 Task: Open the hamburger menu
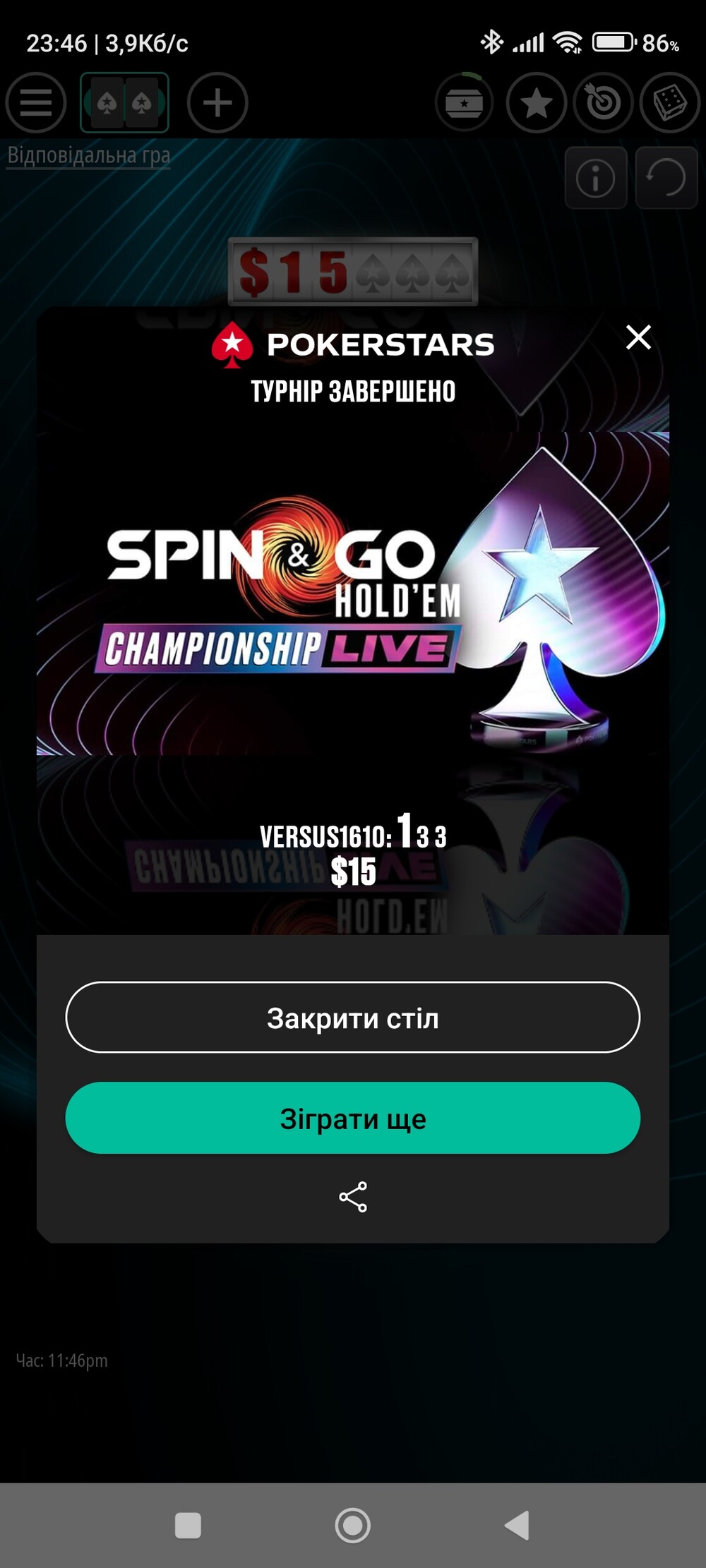[36, 103]
